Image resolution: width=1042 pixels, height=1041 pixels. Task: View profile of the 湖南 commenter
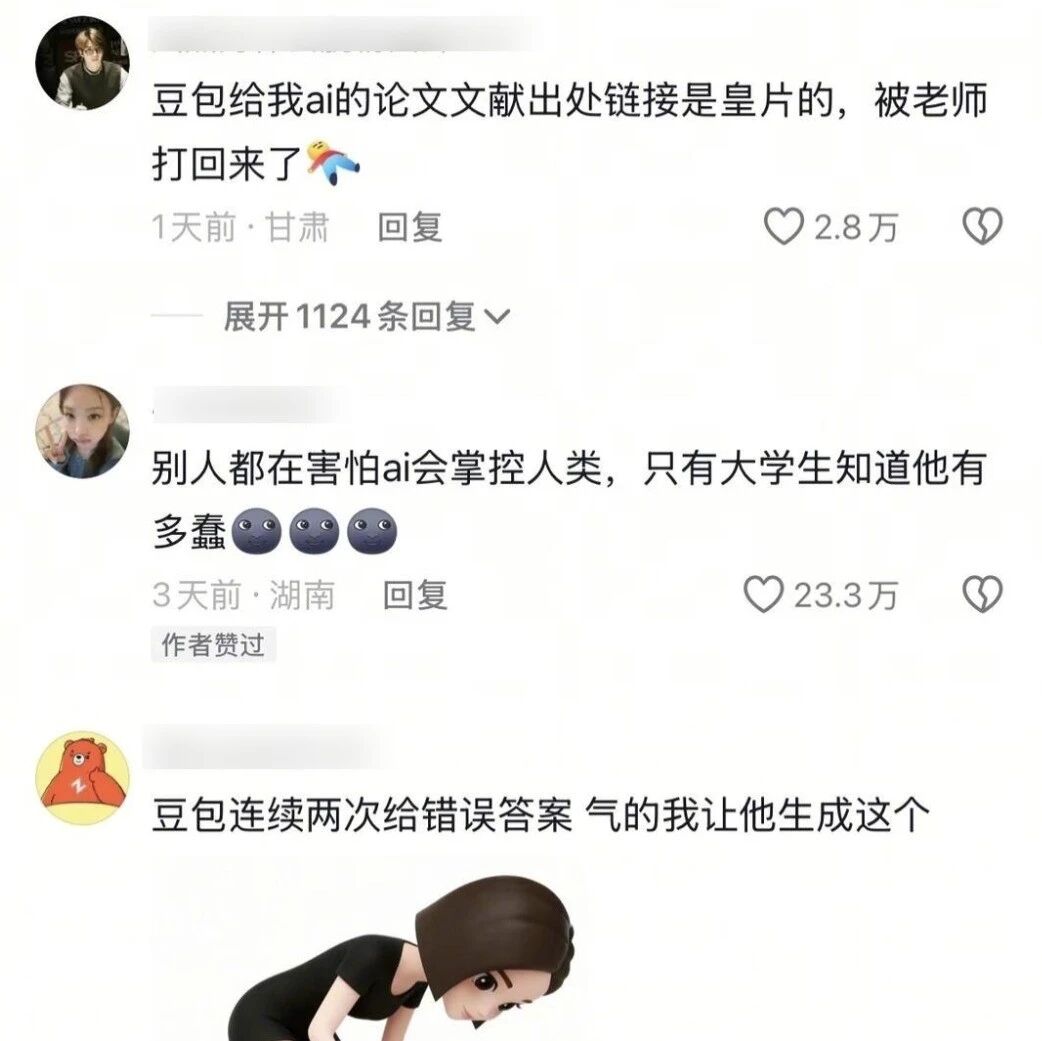click(83, 432)
